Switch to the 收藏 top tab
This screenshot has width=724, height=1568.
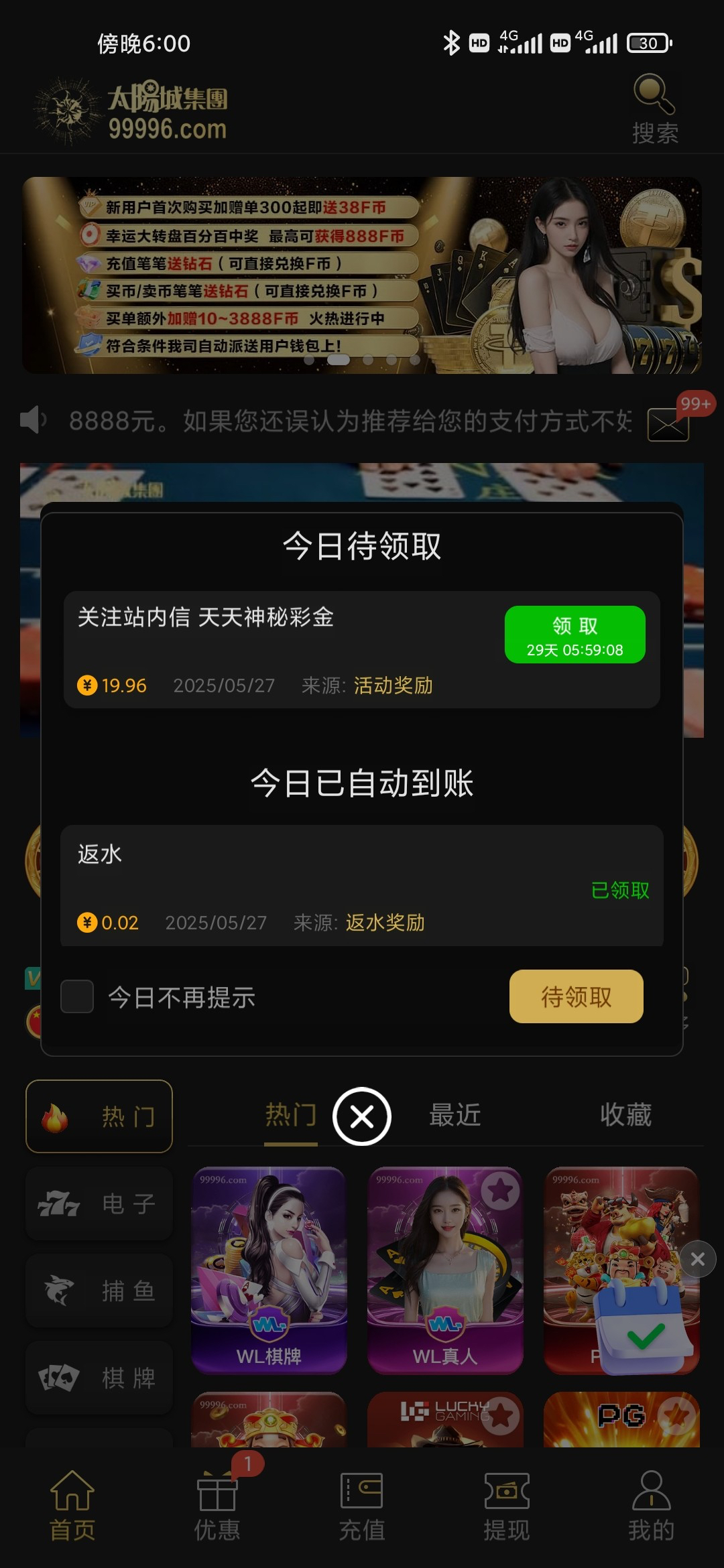[625, 1115]
